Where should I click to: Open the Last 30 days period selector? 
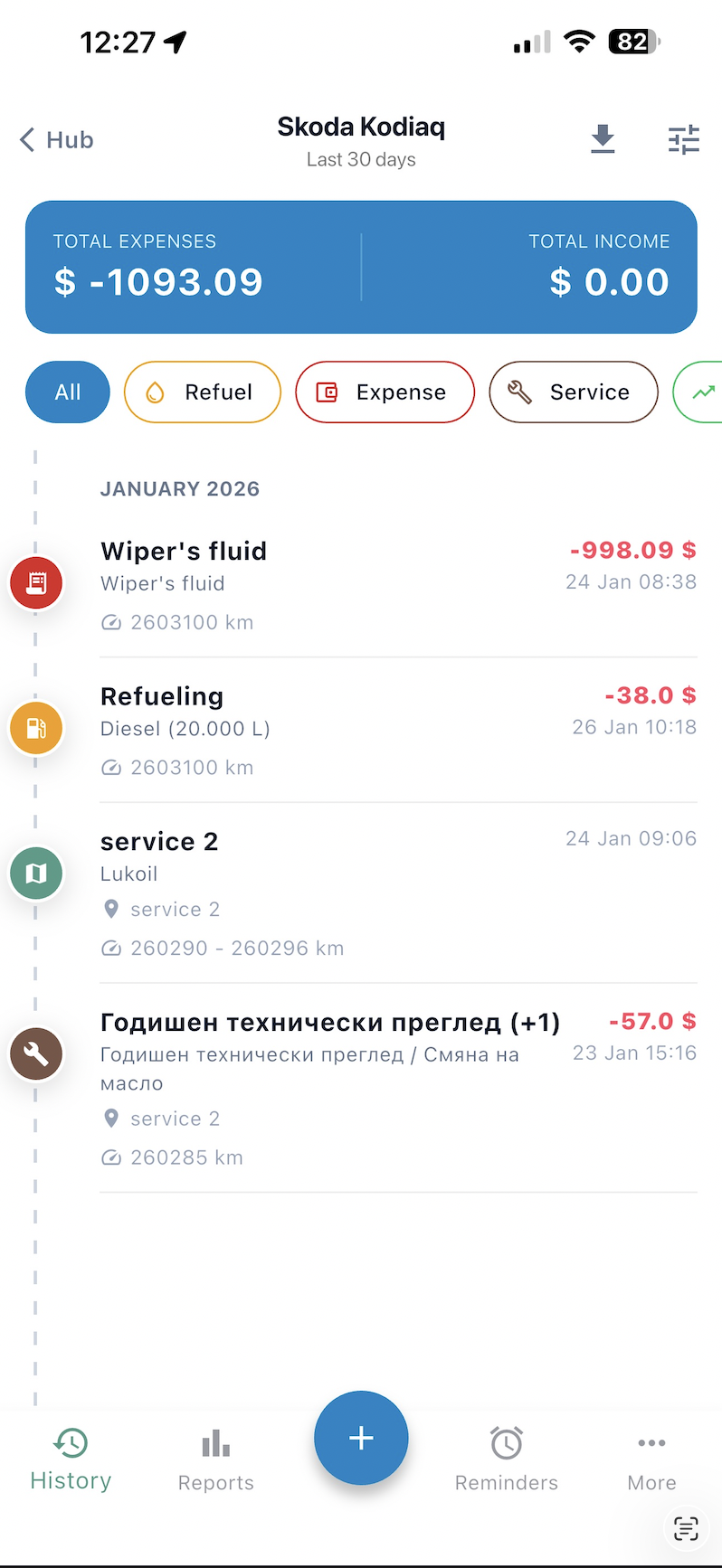pyautogui.click(x=361, y=159)
